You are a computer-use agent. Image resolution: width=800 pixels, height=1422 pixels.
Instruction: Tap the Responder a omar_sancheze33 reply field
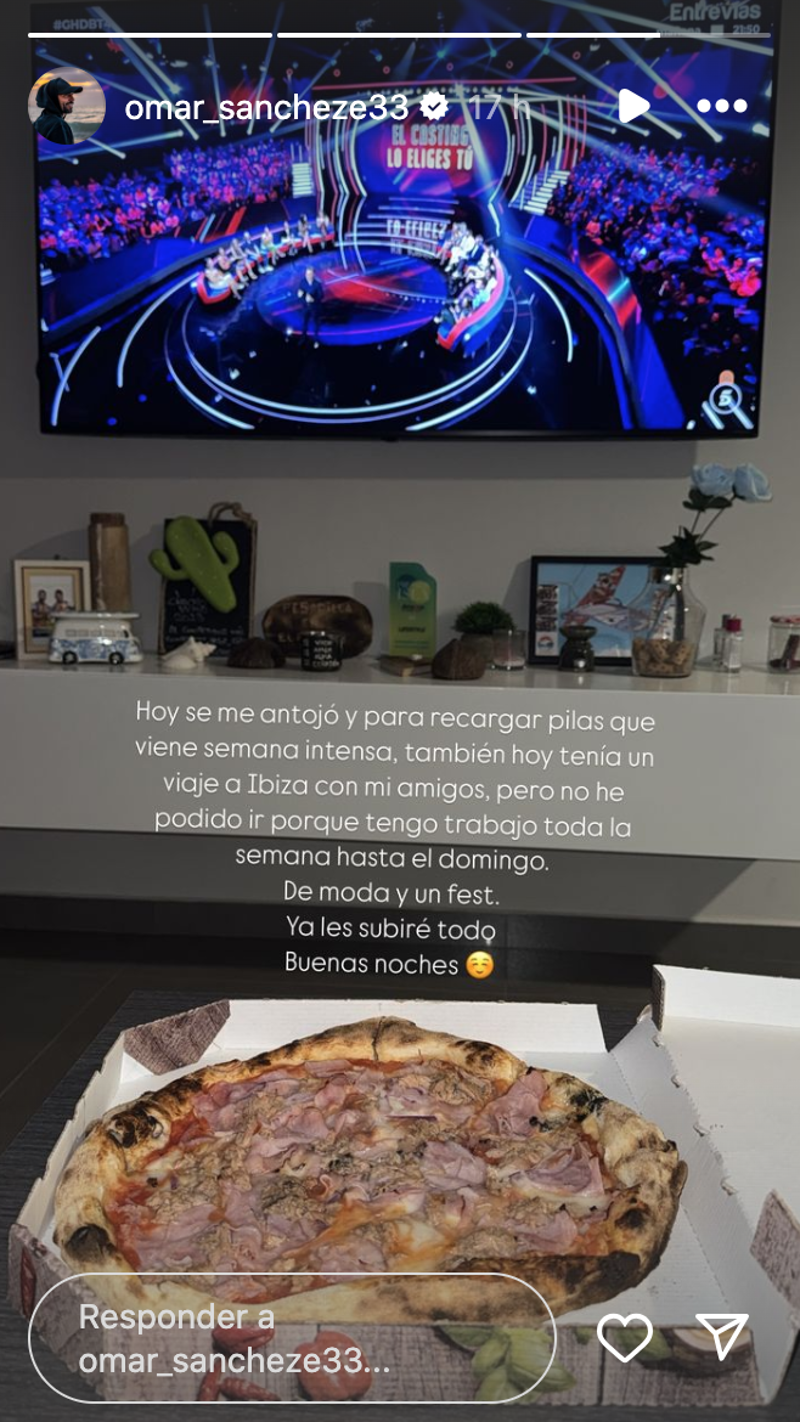[292, 1338]
